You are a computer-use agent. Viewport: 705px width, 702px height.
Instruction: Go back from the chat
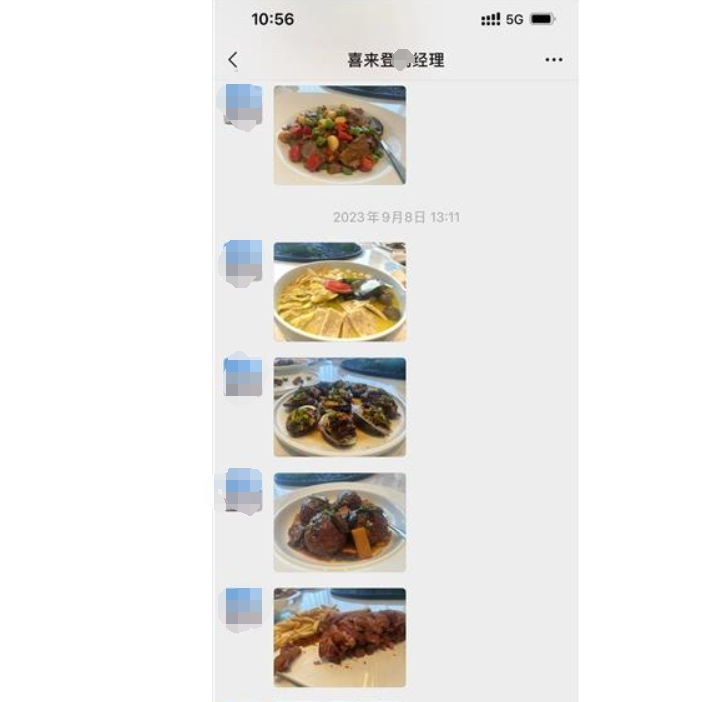[233, 60]
